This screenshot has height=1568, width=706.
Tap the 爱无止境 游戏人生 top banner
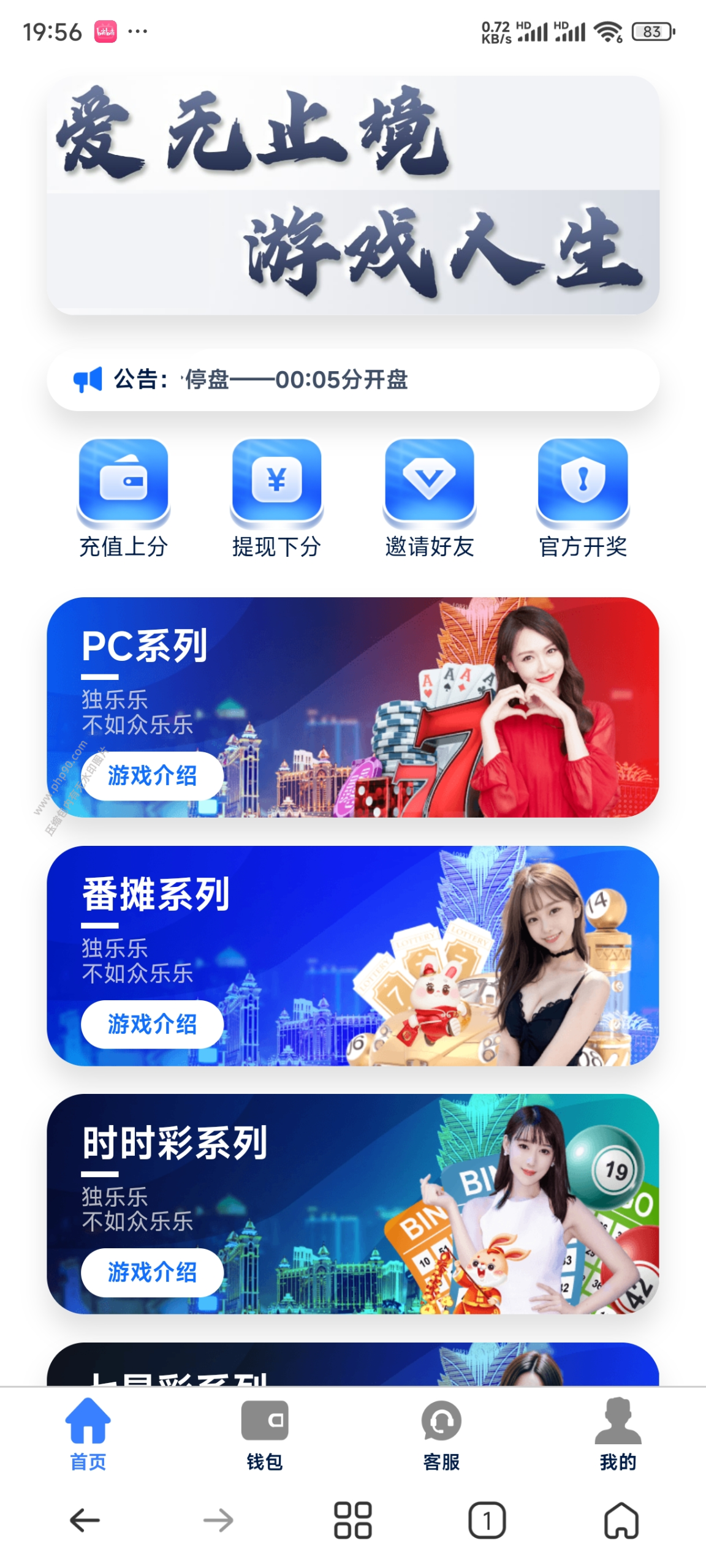pyautogui.click(x=352, y=195)
